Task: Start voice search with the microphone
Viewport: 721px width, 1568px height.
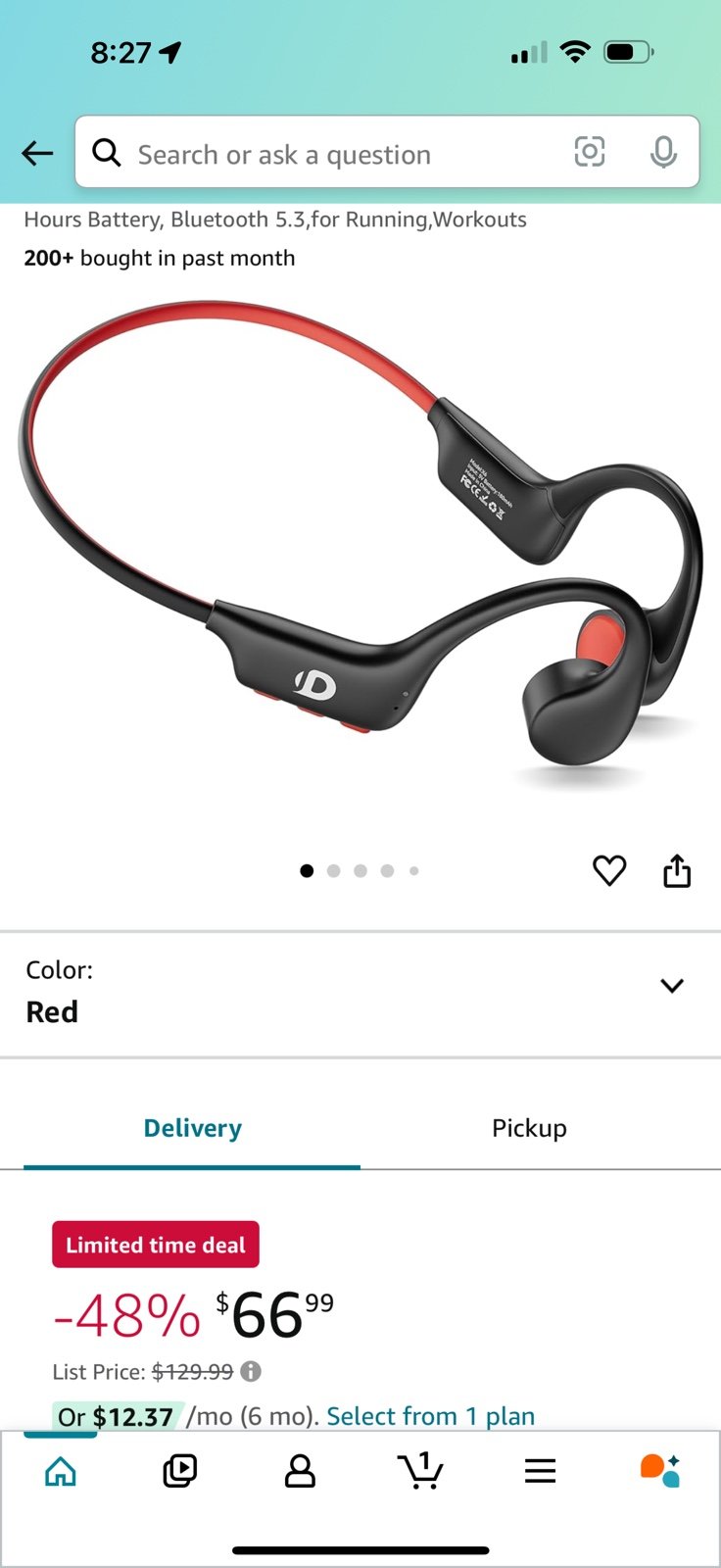Action: coord(663,152)
